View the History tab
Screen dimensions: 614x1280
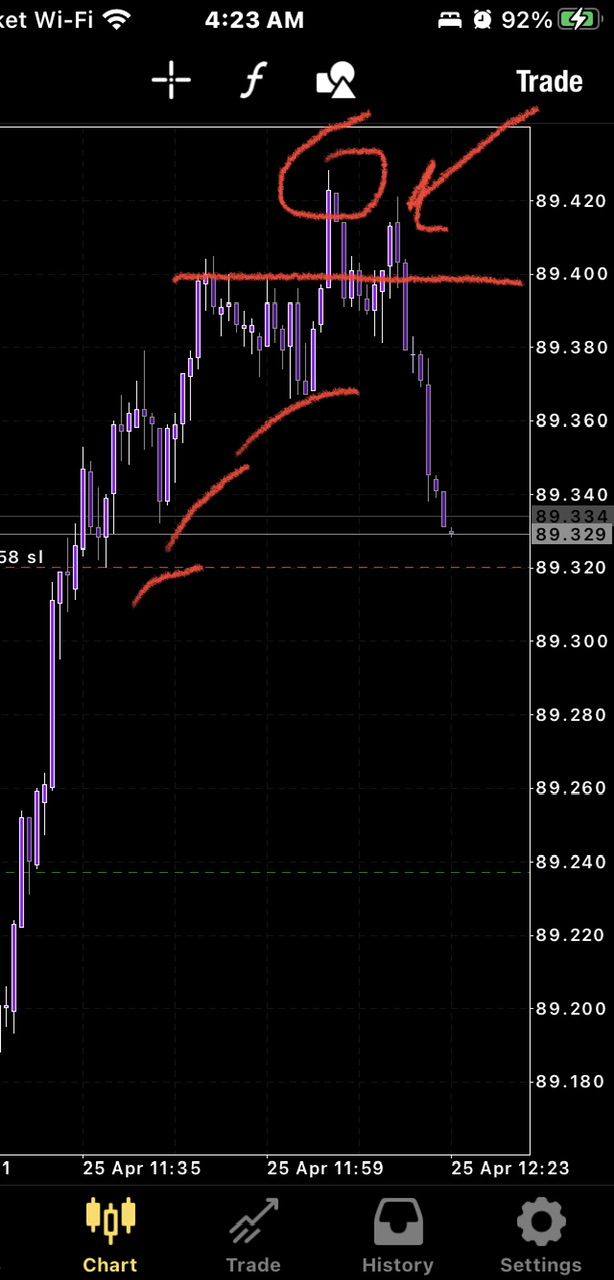tap(397, 1234)
